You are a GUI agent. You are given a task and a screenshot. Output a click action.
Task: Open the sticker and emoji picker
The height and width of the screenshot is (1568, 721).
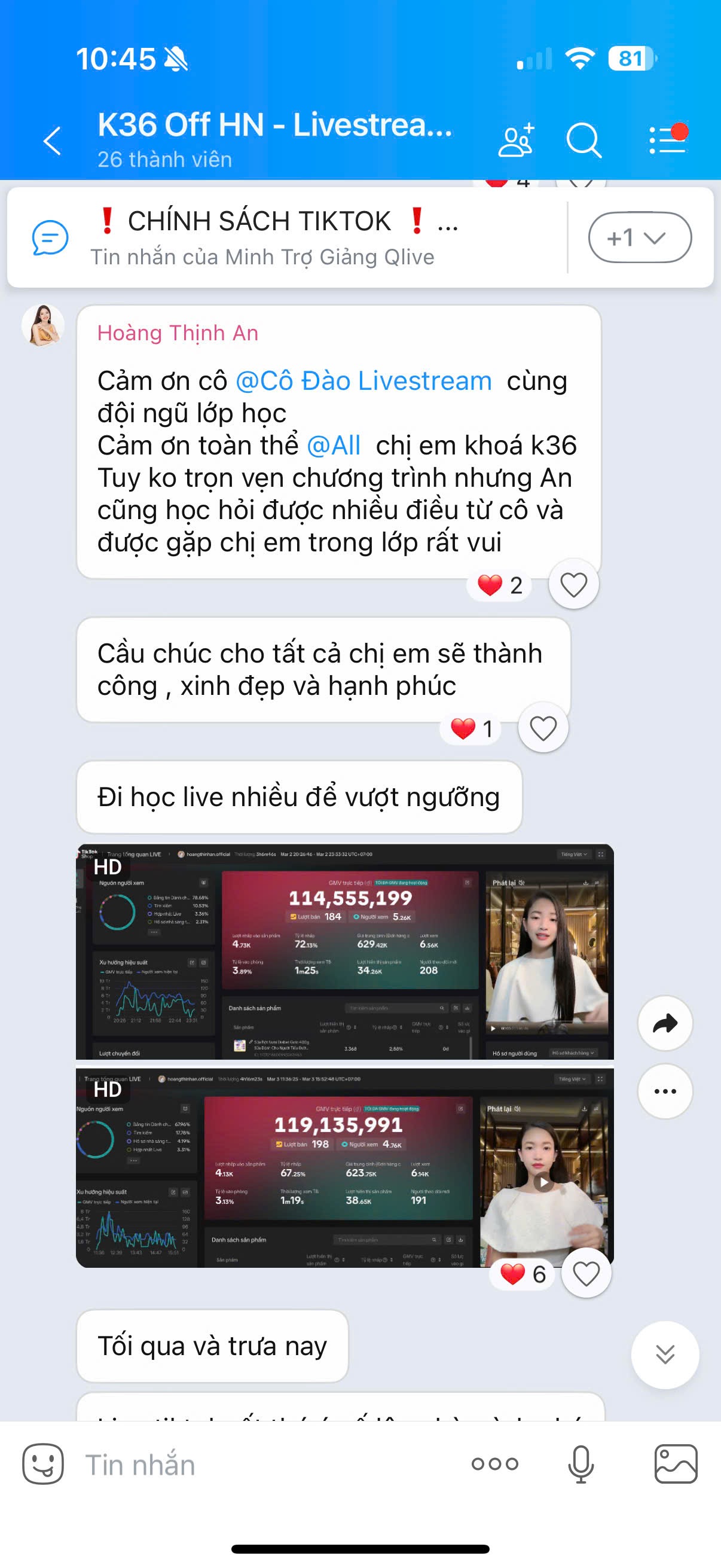[x=43, y=1464]
